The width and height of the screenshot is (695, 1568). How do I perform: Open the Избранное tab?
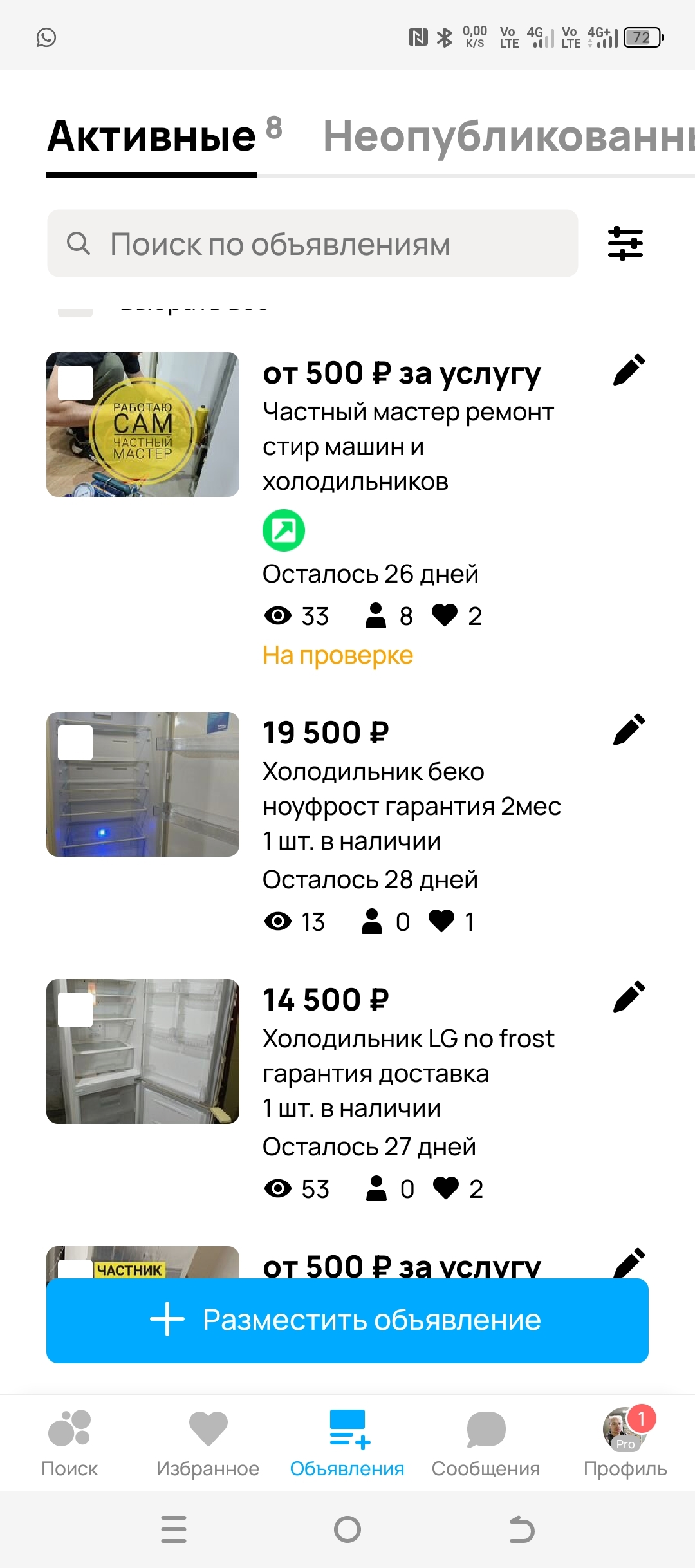[x=208, y=1443]
